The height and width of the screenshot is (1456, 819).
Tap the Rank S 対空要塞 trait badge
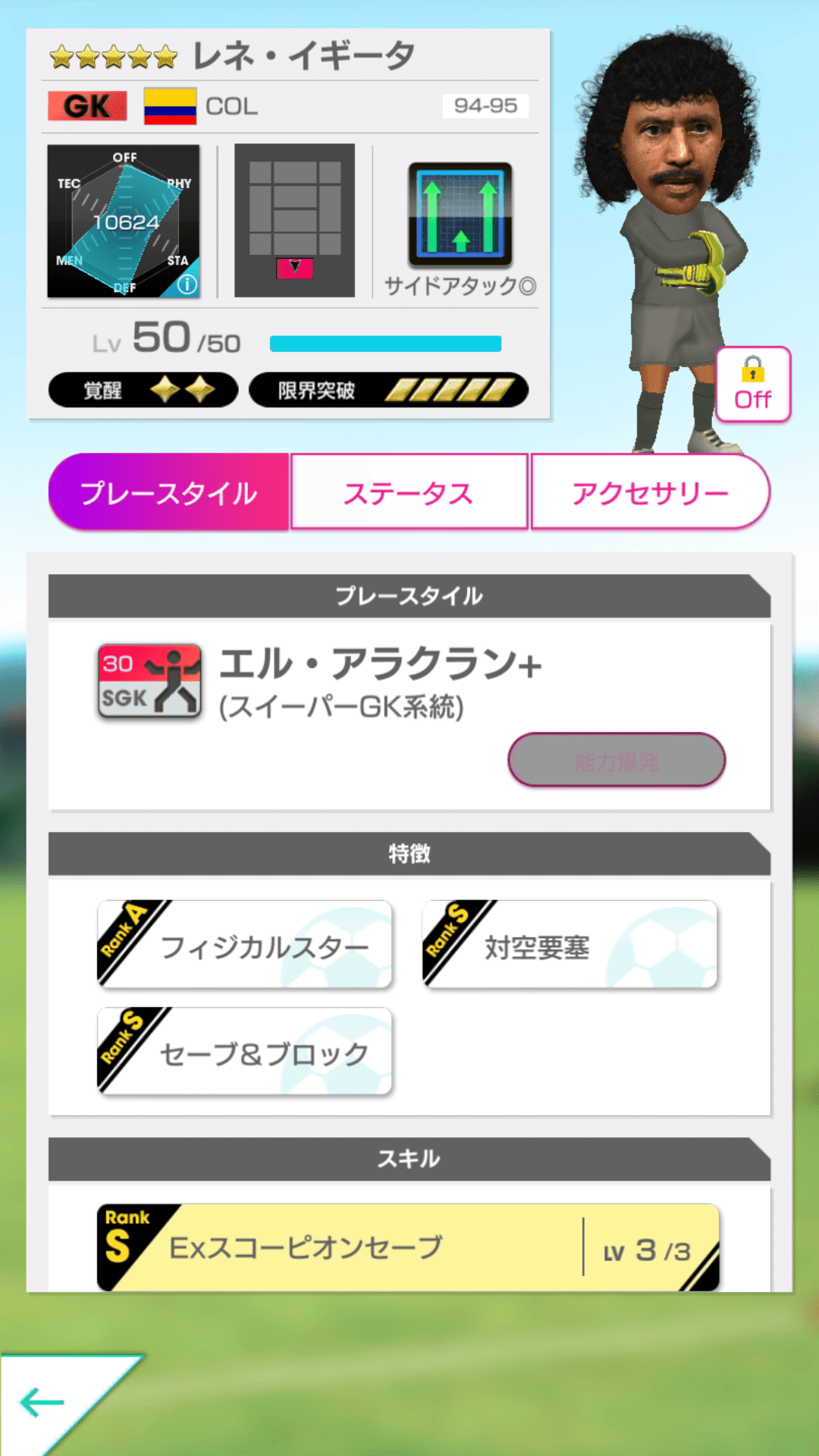pyautogui.click(x=569, y=944)
